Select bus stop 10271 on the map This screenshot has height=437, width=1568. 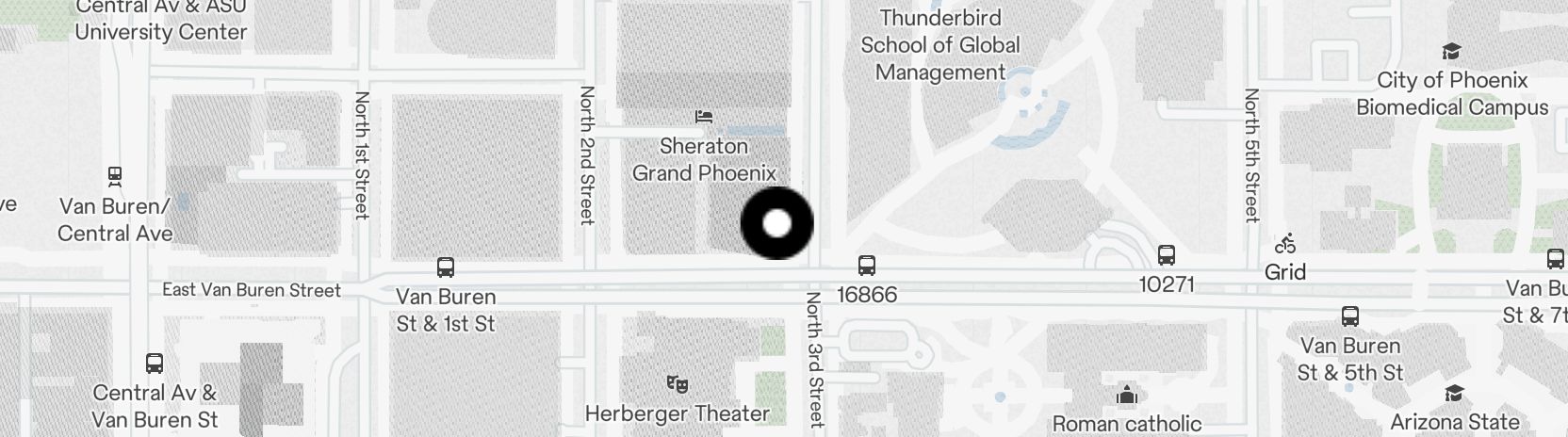point(1166,255)
